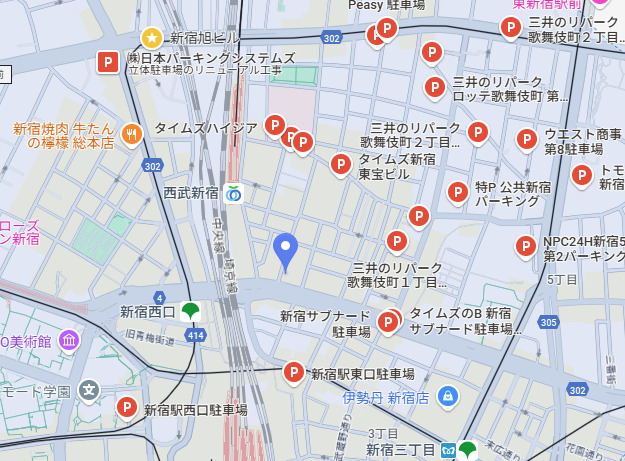Select the 新宿西口 subway station icon
This screenshot has height=461, width=625.
click(190, 311)
